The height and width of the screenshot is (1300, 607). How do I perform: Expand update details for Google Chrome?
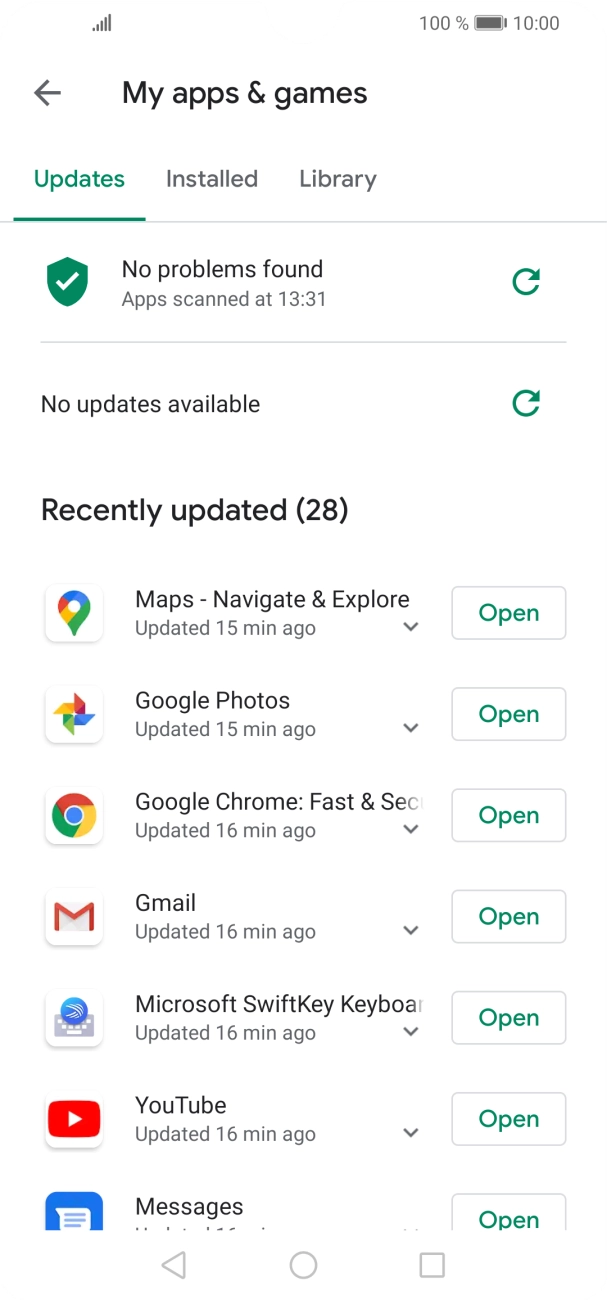[411, 830]
